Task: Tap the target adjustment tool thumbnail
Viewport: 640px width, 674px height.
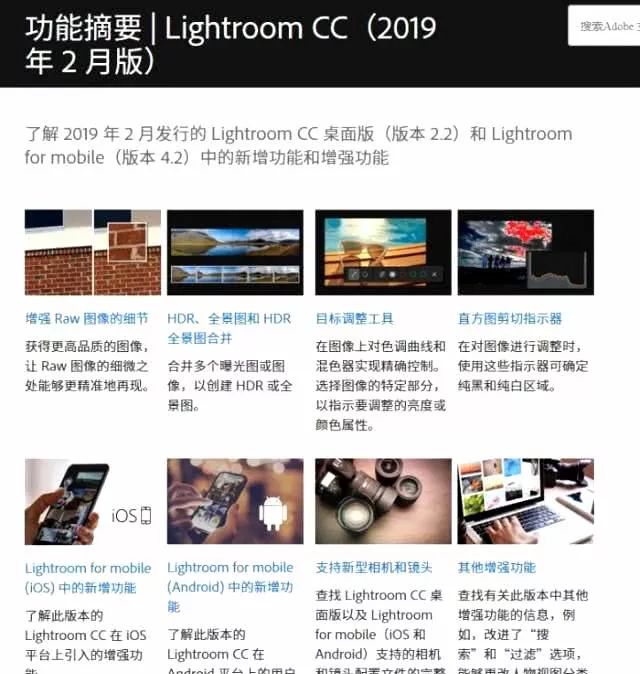Action: pos(383,252)
